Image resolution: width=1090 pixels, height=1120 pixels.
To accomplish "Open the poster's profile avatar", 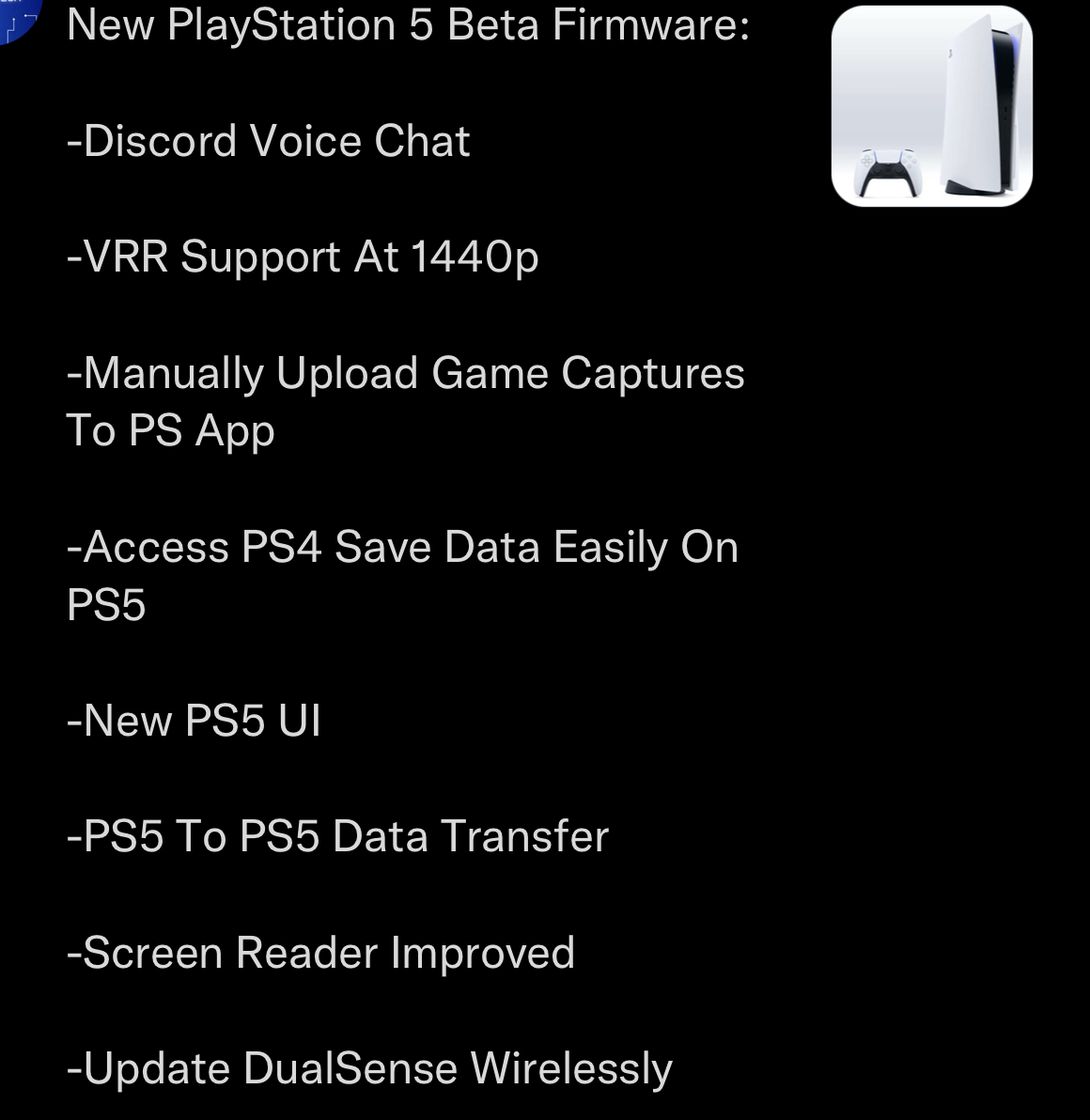I will (x=19, y=19).
